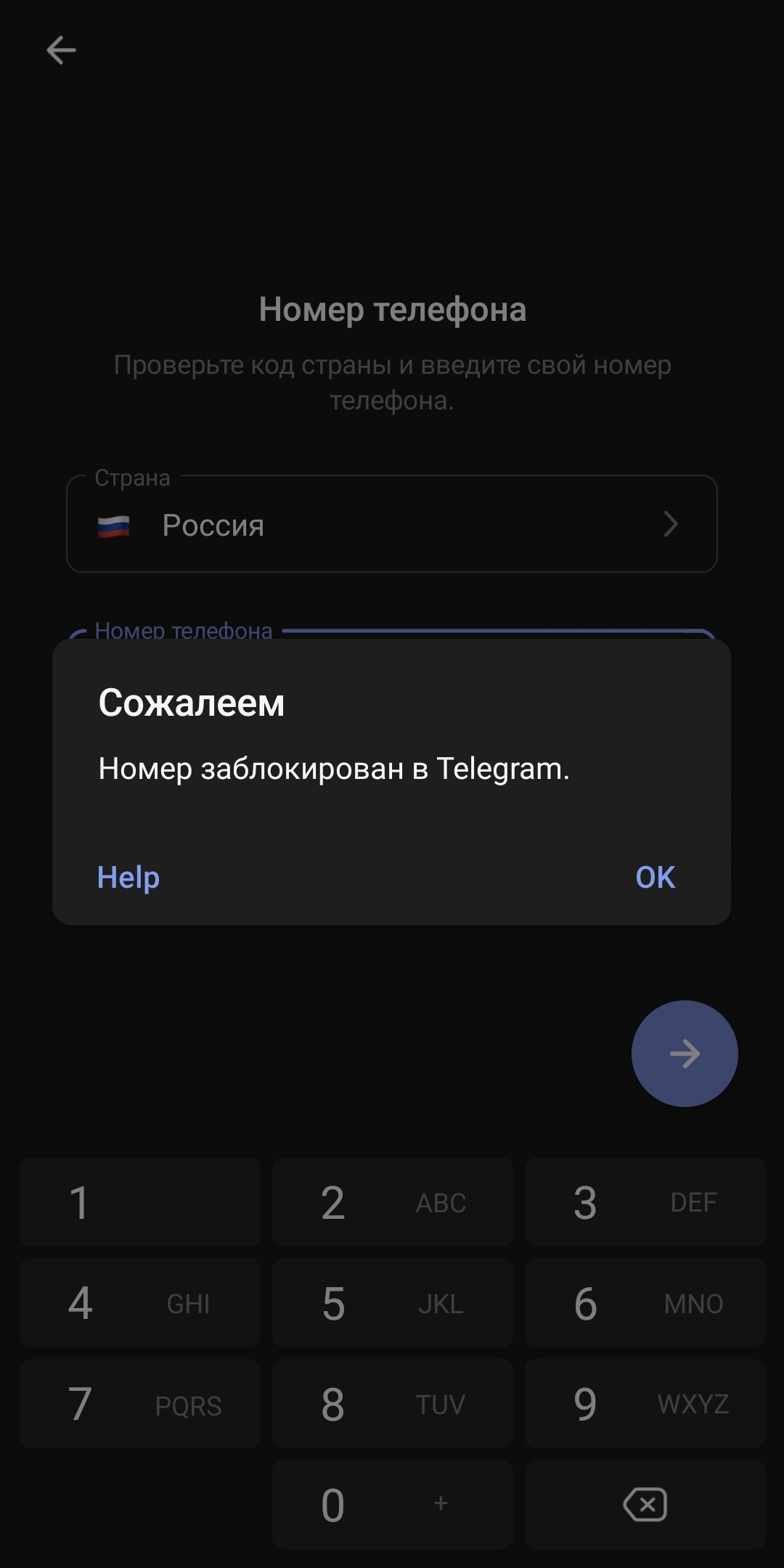Tap the round next arrow button
Screen dimensions: 784x1568
[x=685, y=1053]
